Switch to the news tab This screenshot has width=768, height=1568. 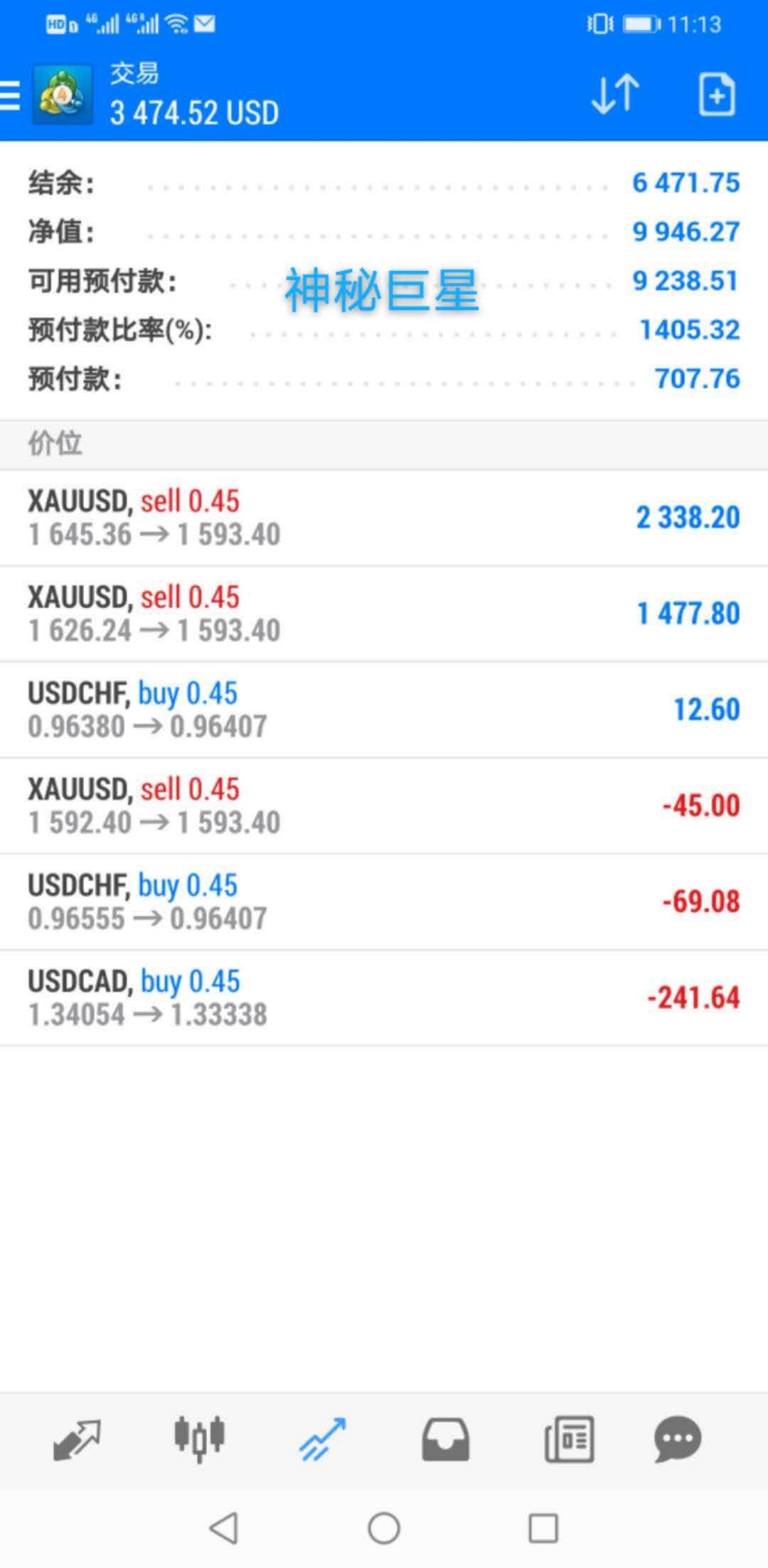pyautogui.click(x=569, y=1439)
